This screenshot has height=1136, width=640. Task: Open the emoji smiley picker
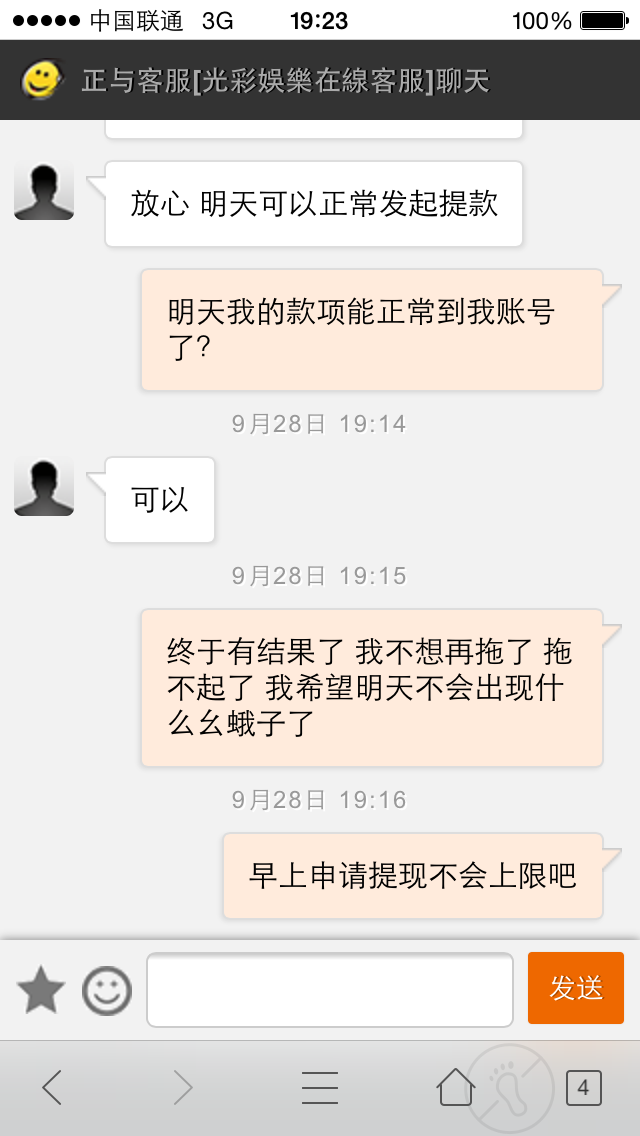coord(107,990)
